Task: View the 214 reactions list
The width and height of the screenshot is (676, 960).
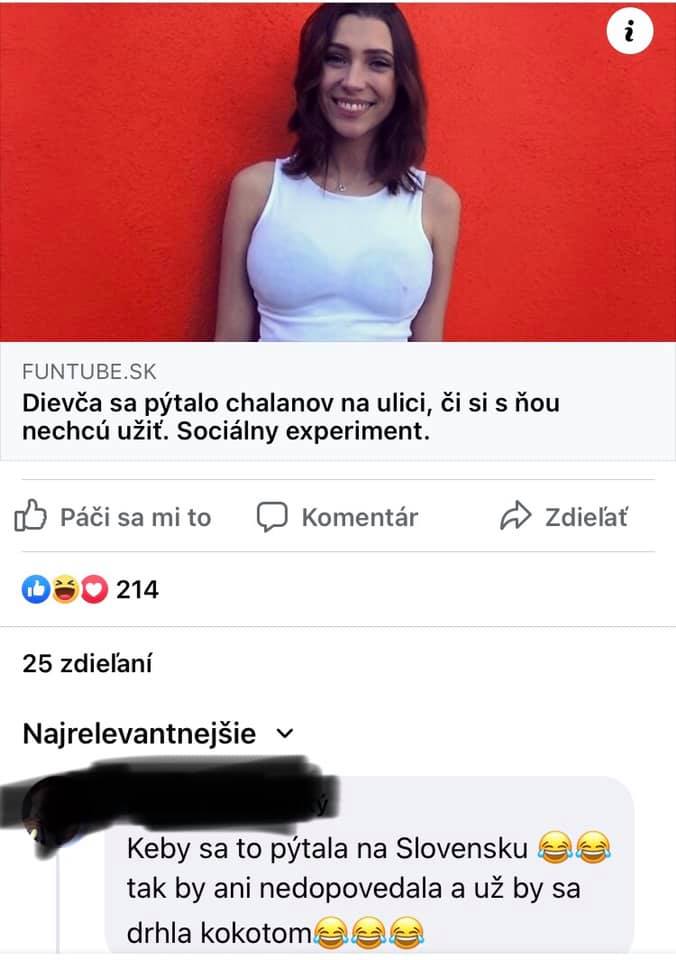Action: click(x=91, y=590)
